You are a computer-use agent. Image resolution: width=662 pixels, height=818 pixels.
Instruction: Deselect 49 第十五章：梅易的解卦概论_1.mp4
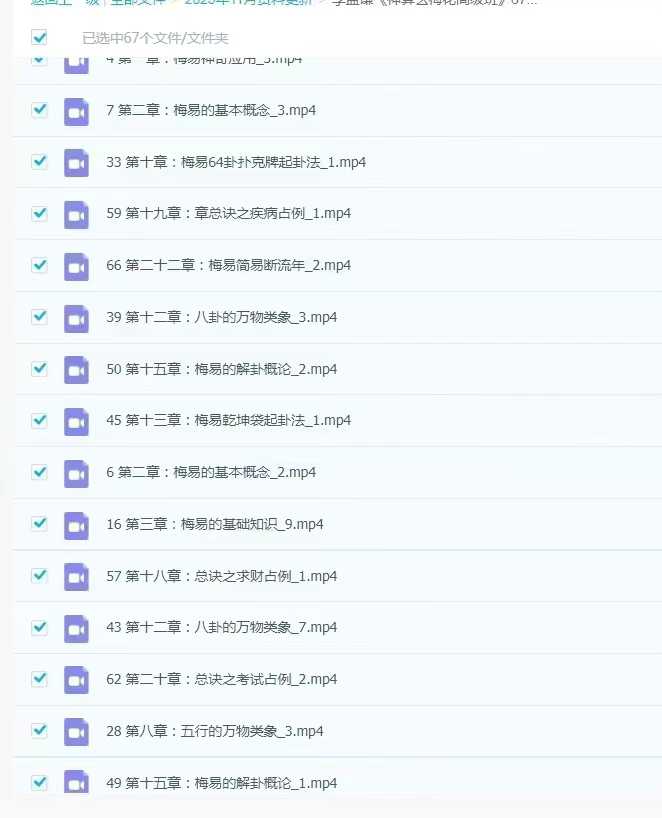[39, 782]
